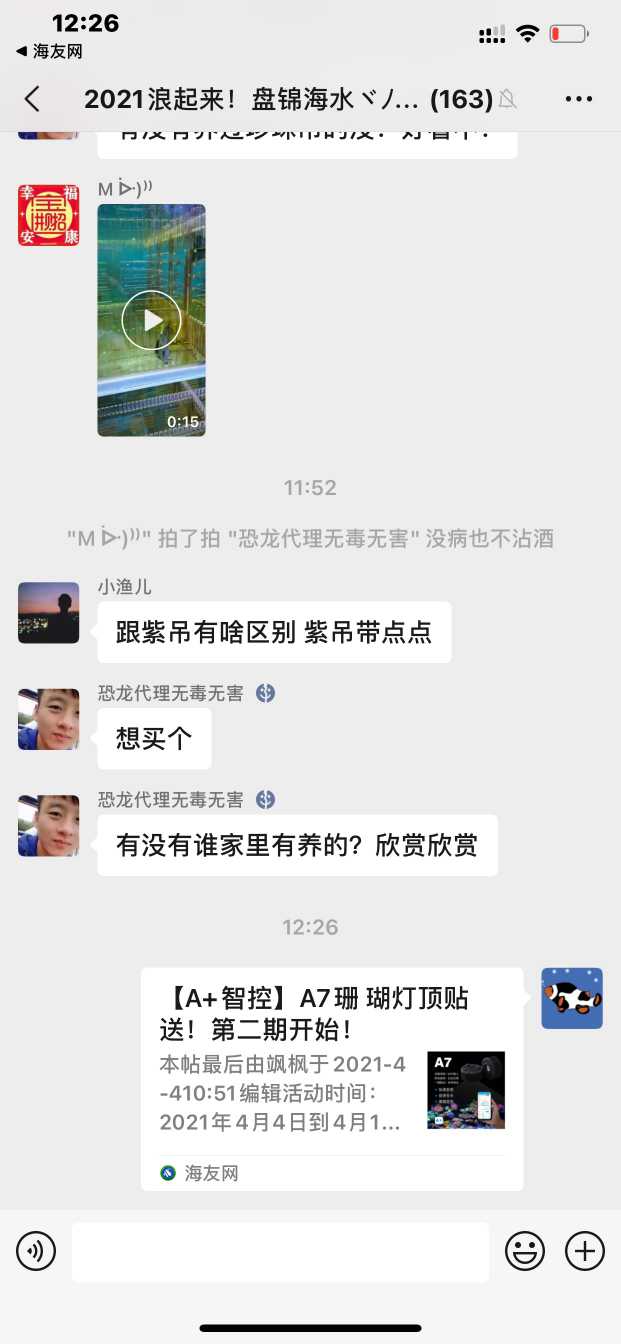This screenshot has width=621, height=1344.
Task: Open your own clownfish avatar profile
Action: point(572,998)
